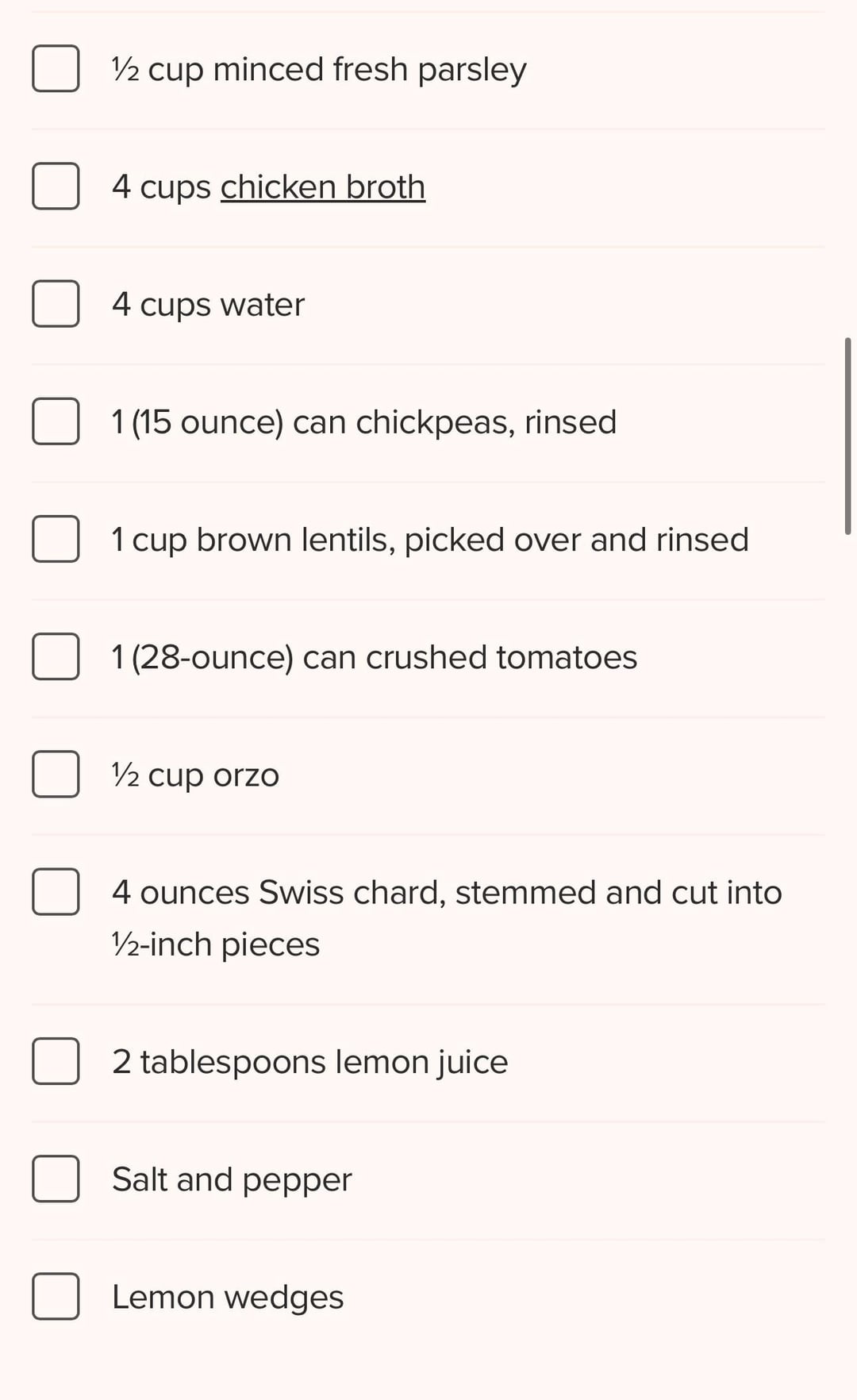Viewport: 857px width, 1400px height.
Task: Tick the checkbox for 4 cups chicken broth
Action: pyautogui.click(x=56, y=187)
